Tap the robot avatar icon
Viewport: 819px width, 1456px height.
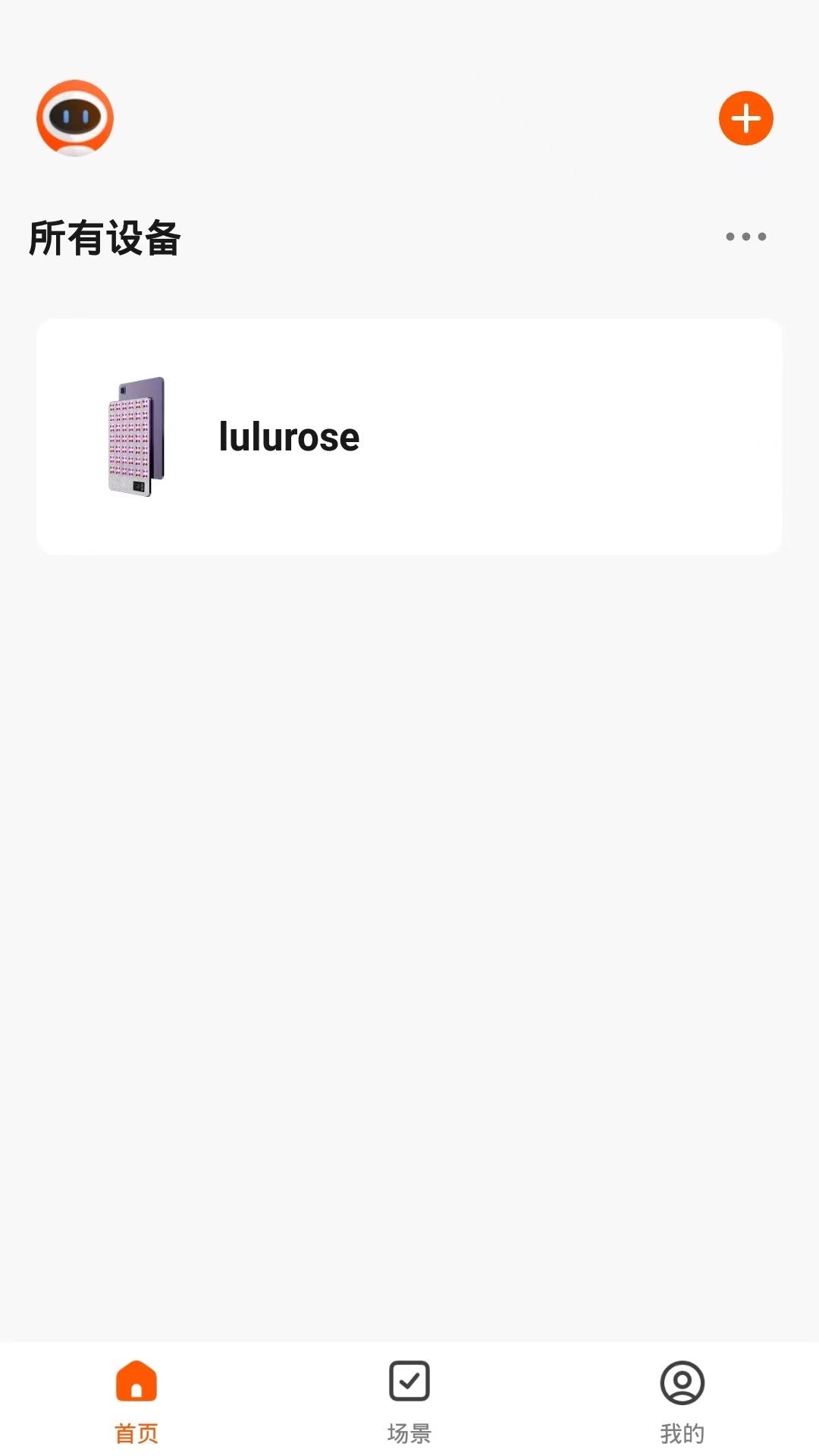tap(75, 118)
